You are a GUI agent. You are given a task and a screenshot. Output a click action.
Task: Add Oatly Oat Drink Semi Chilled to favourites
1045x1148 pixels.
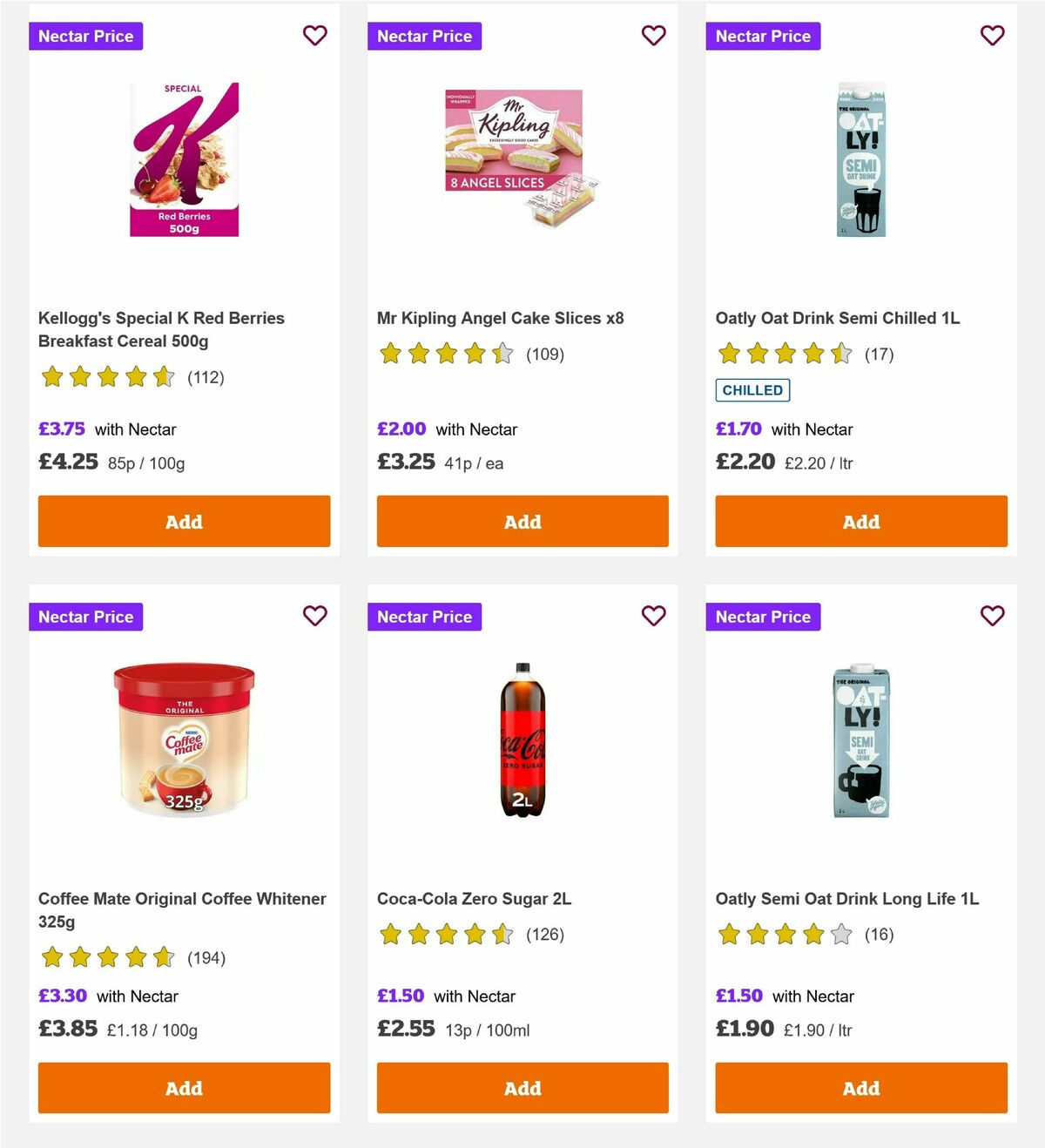click(992, 36)
